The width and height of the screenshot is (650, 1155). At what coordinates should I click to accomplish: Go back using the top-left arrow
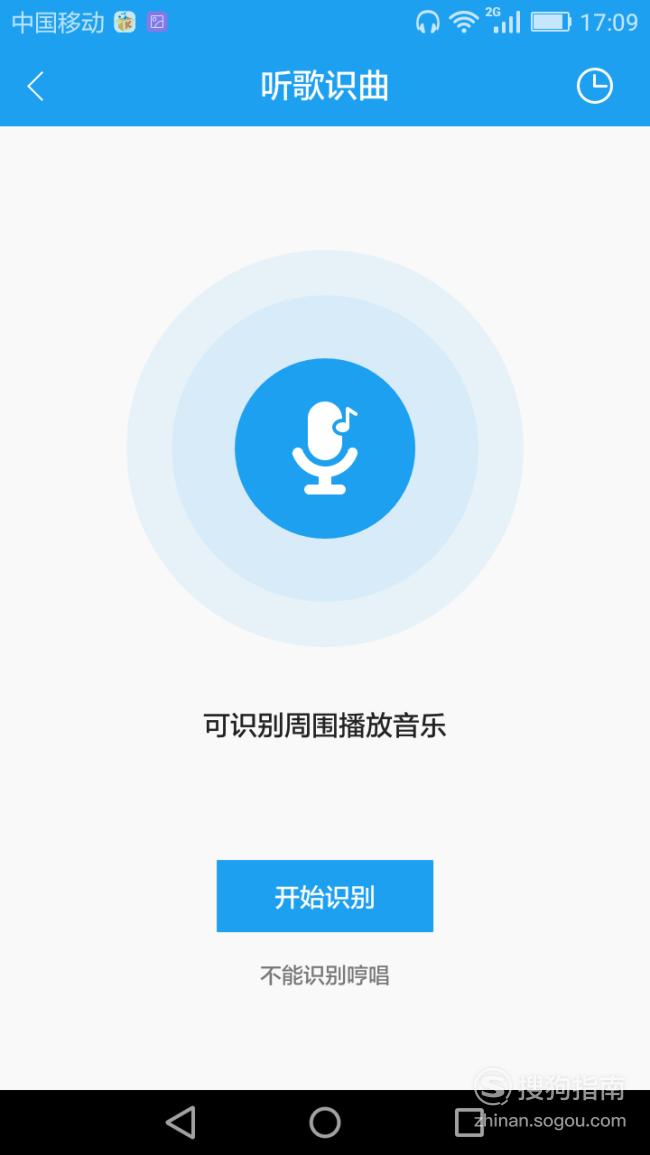[35, 86]
